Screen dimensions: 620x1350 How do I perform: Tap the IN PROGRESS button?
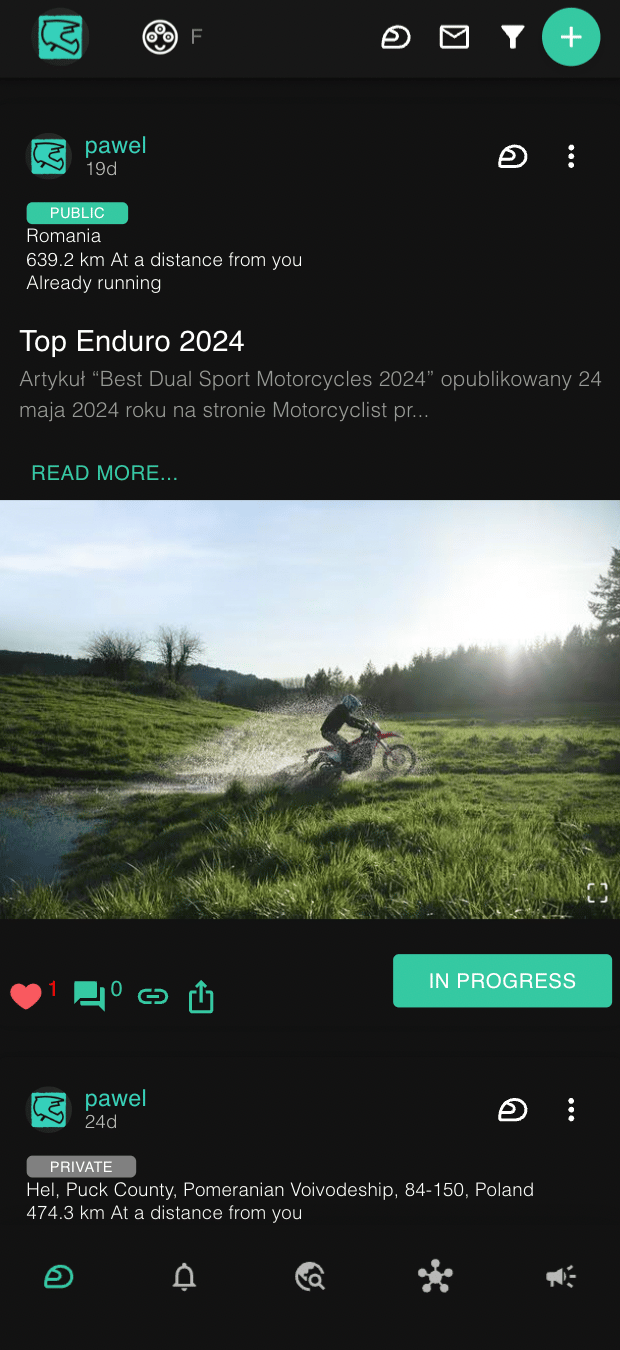tap(502, 981)
